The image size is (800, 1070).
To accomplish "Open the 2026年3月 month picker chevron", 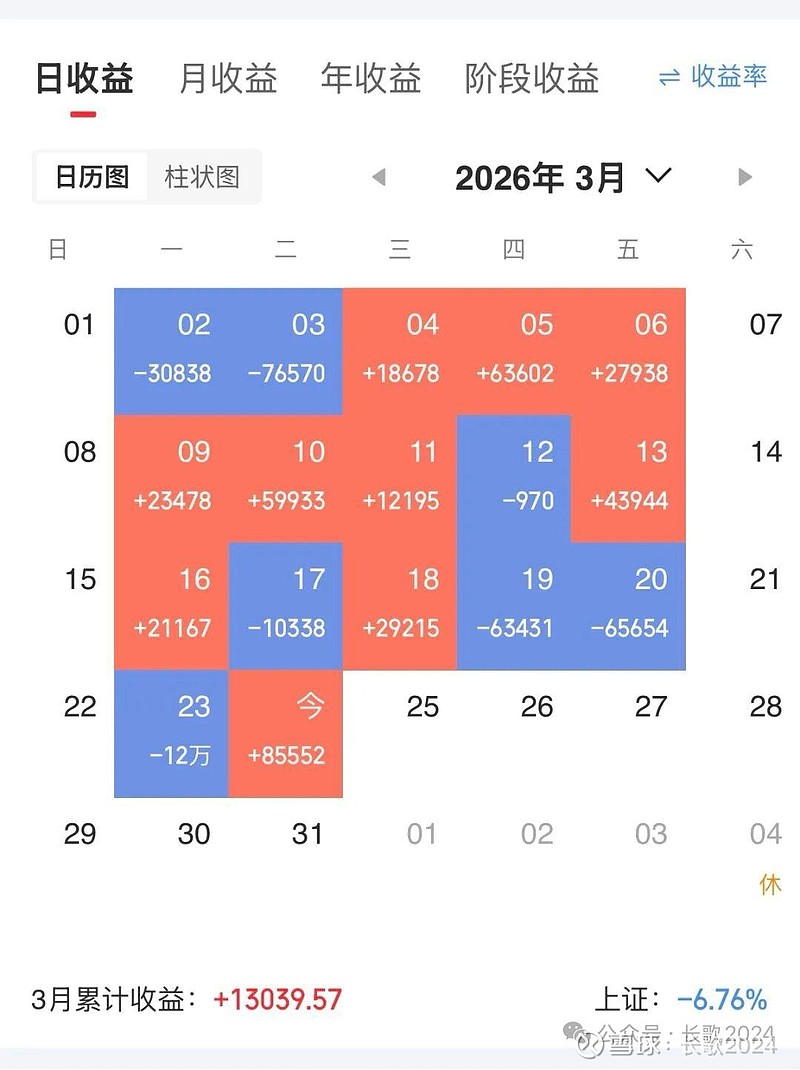I will pyautogui.click(x=657, y=176).
